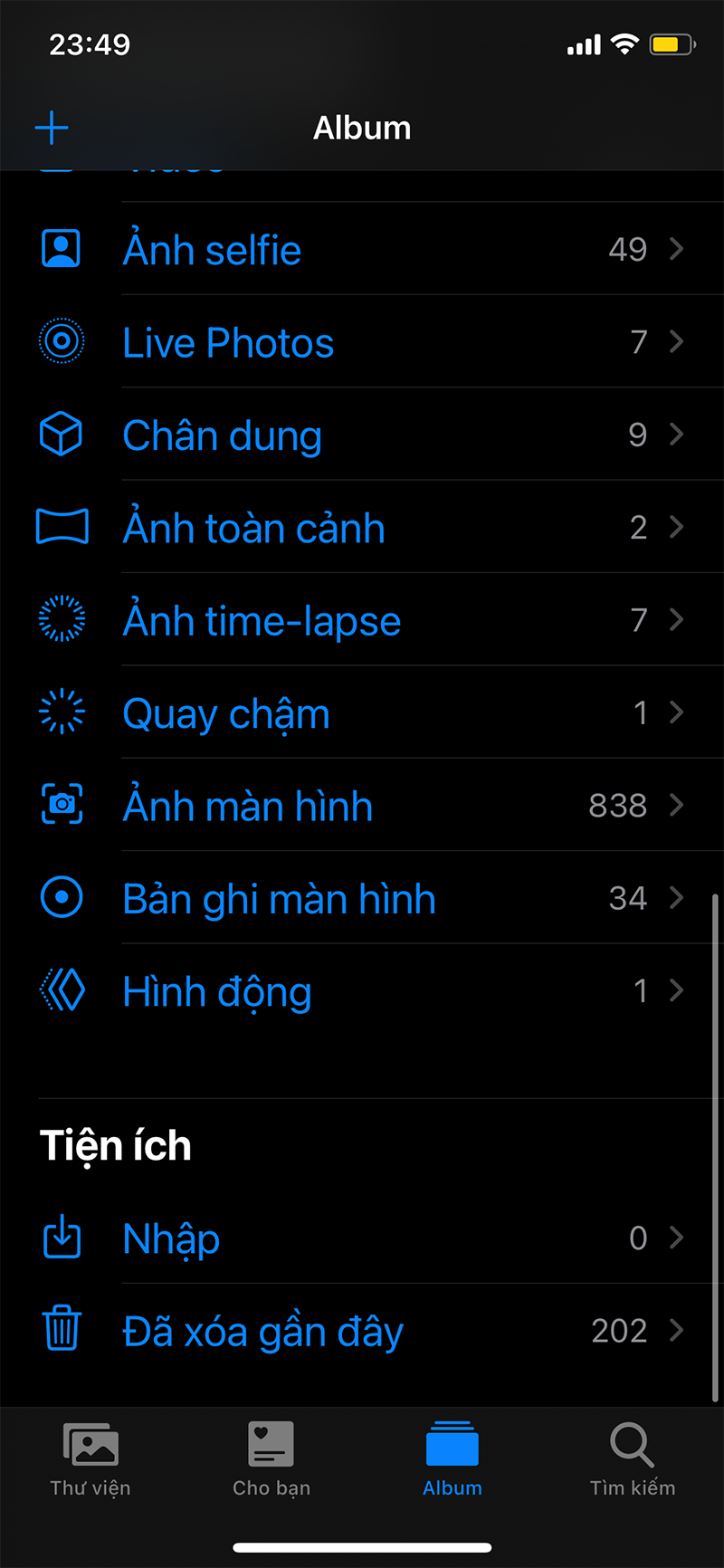Tap the Chân dung cube icon

point(61,435)
